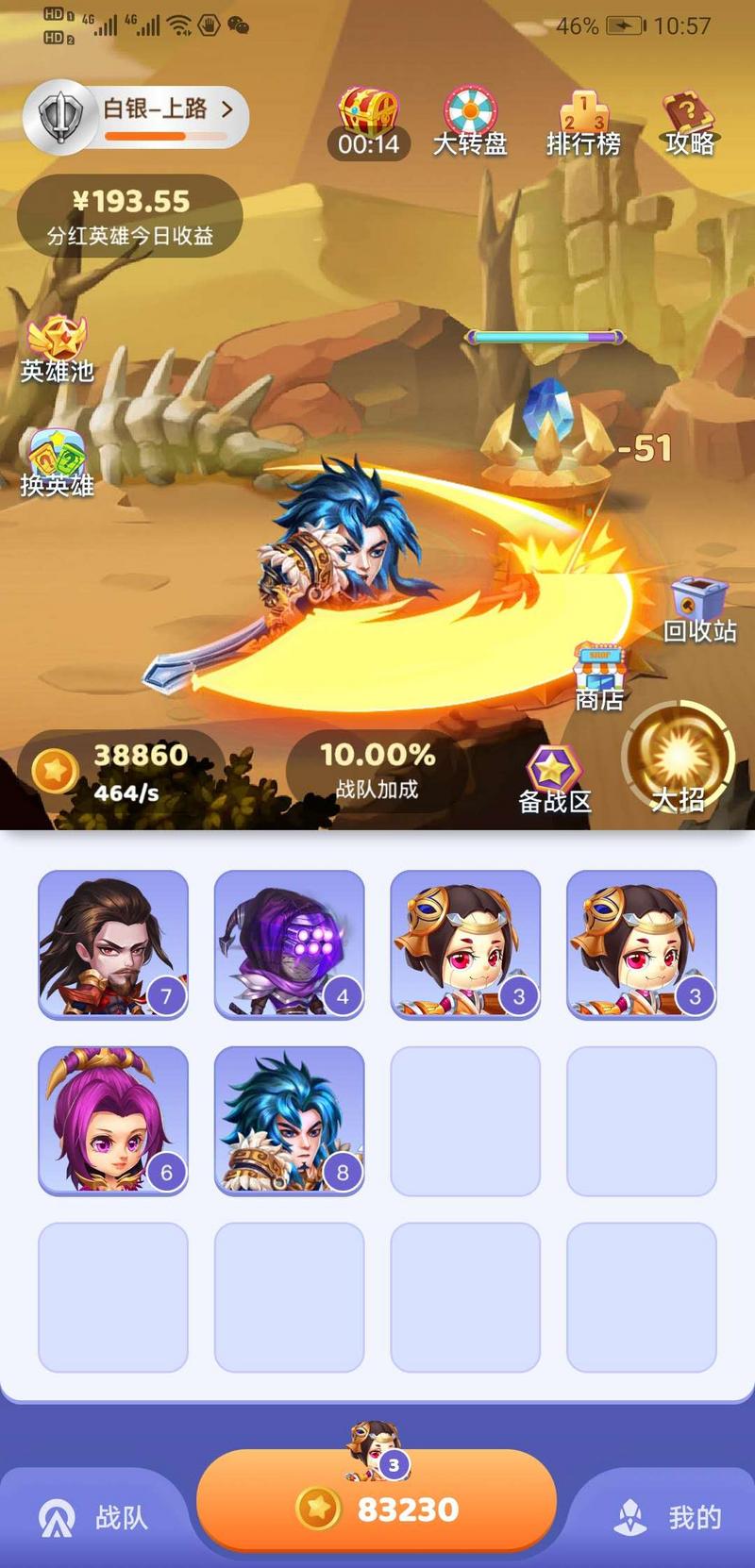
Task: Tap 换英雄 to swap hero
Action: (57, 462)
